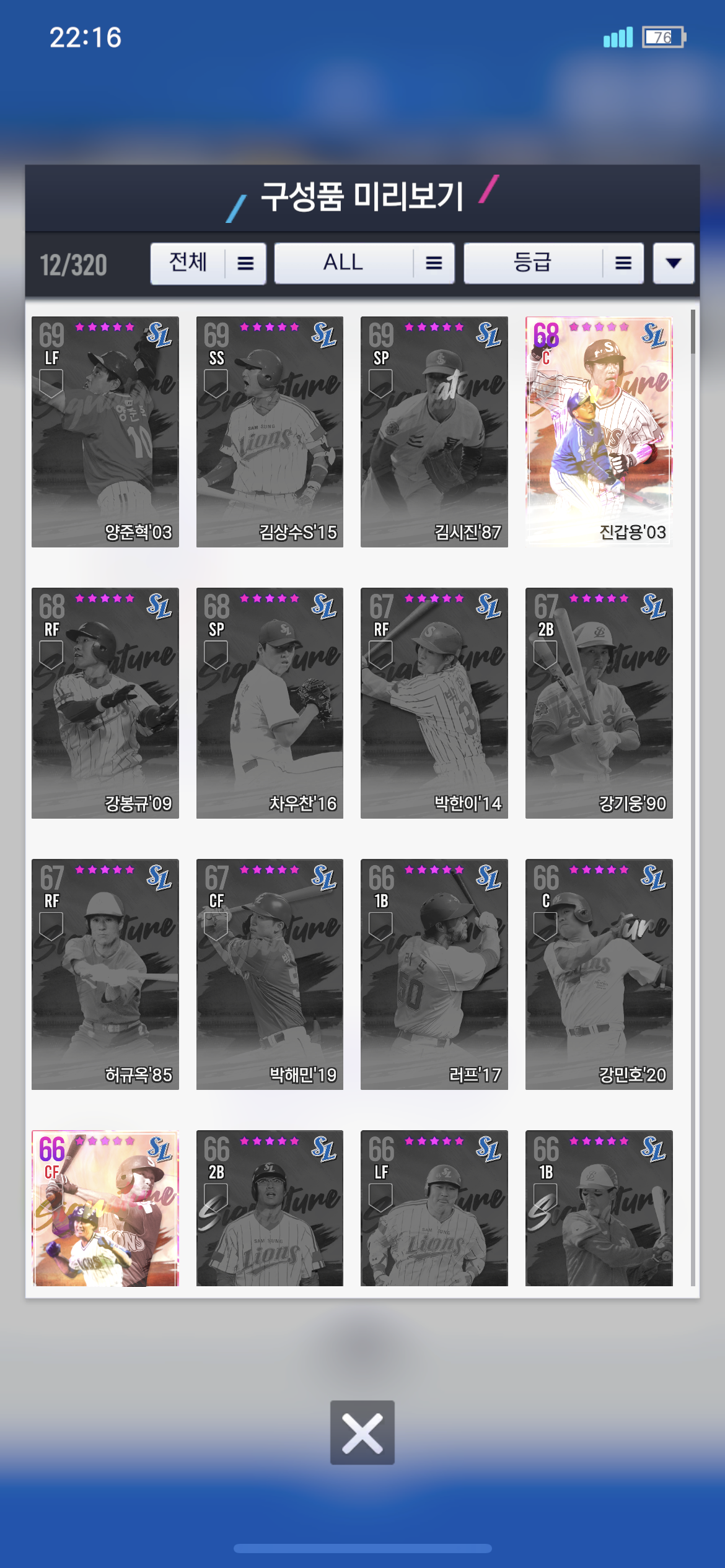Open the 진갑용'03 catcher card
The image size is (725, 1568).
coord(599,432)
